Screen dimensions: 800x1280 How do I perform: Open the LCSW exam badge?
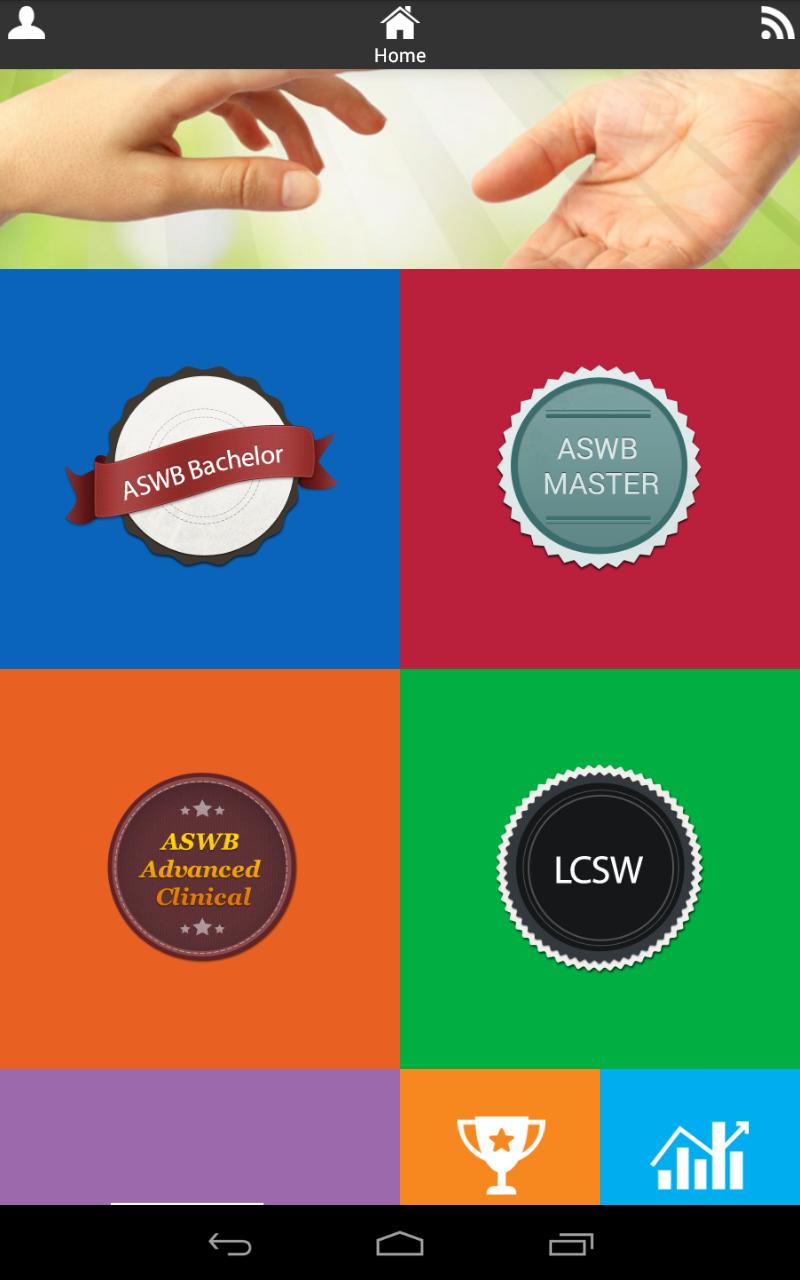point(598,867)
